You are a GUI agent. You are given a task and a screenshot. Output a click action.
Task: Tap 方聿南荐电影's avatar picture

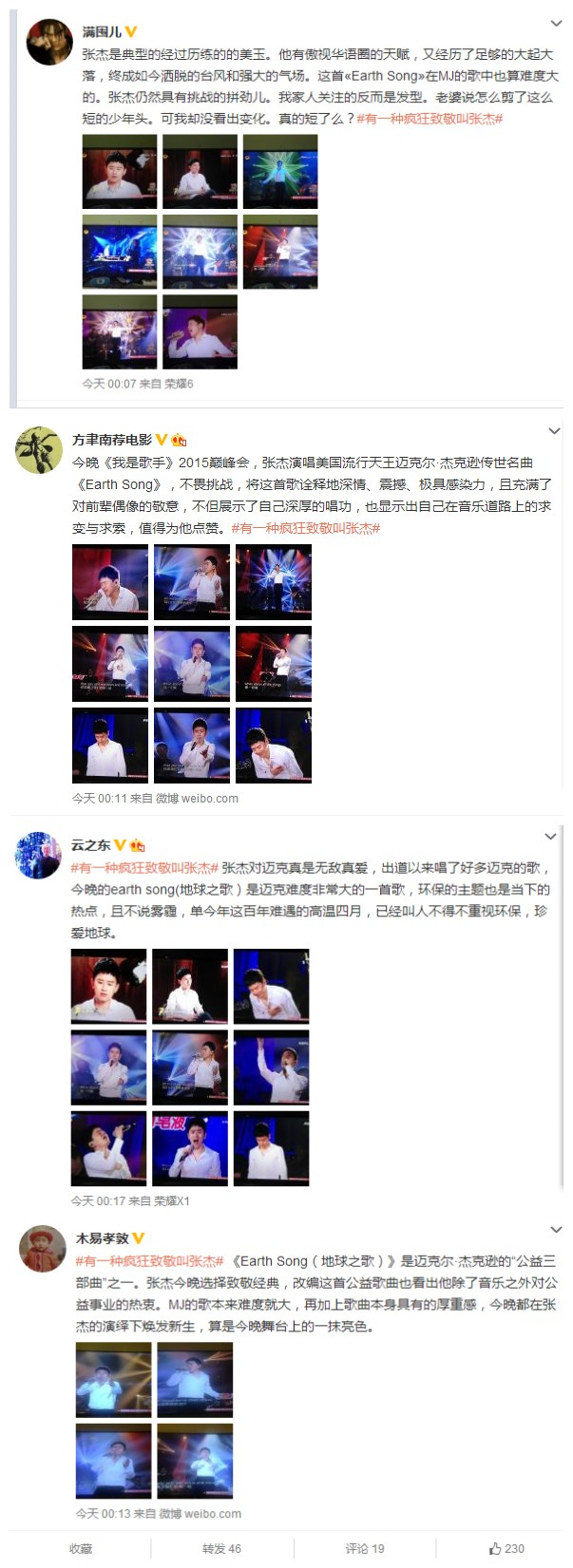(x=39, y=450)
